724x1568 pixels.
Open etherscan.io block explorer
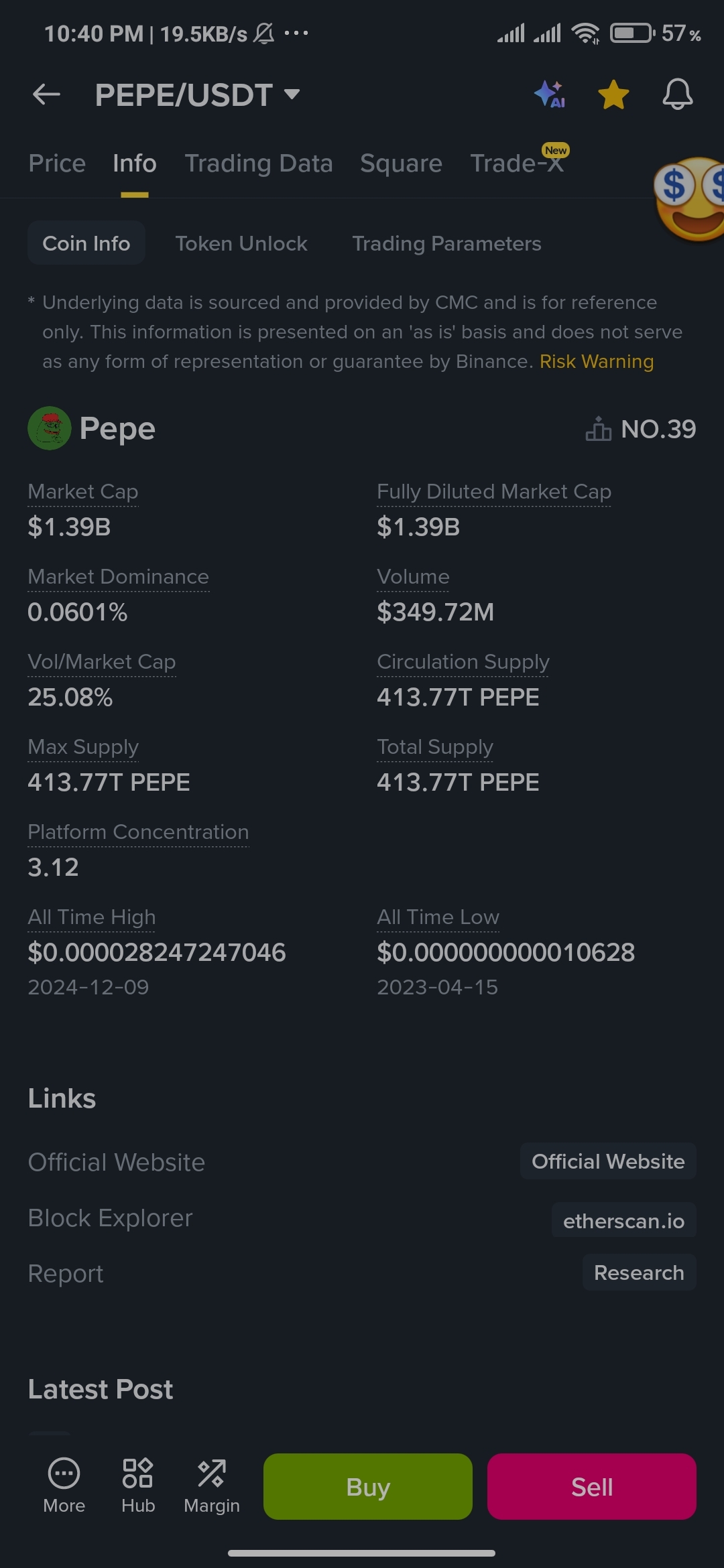coord(623,1221)
